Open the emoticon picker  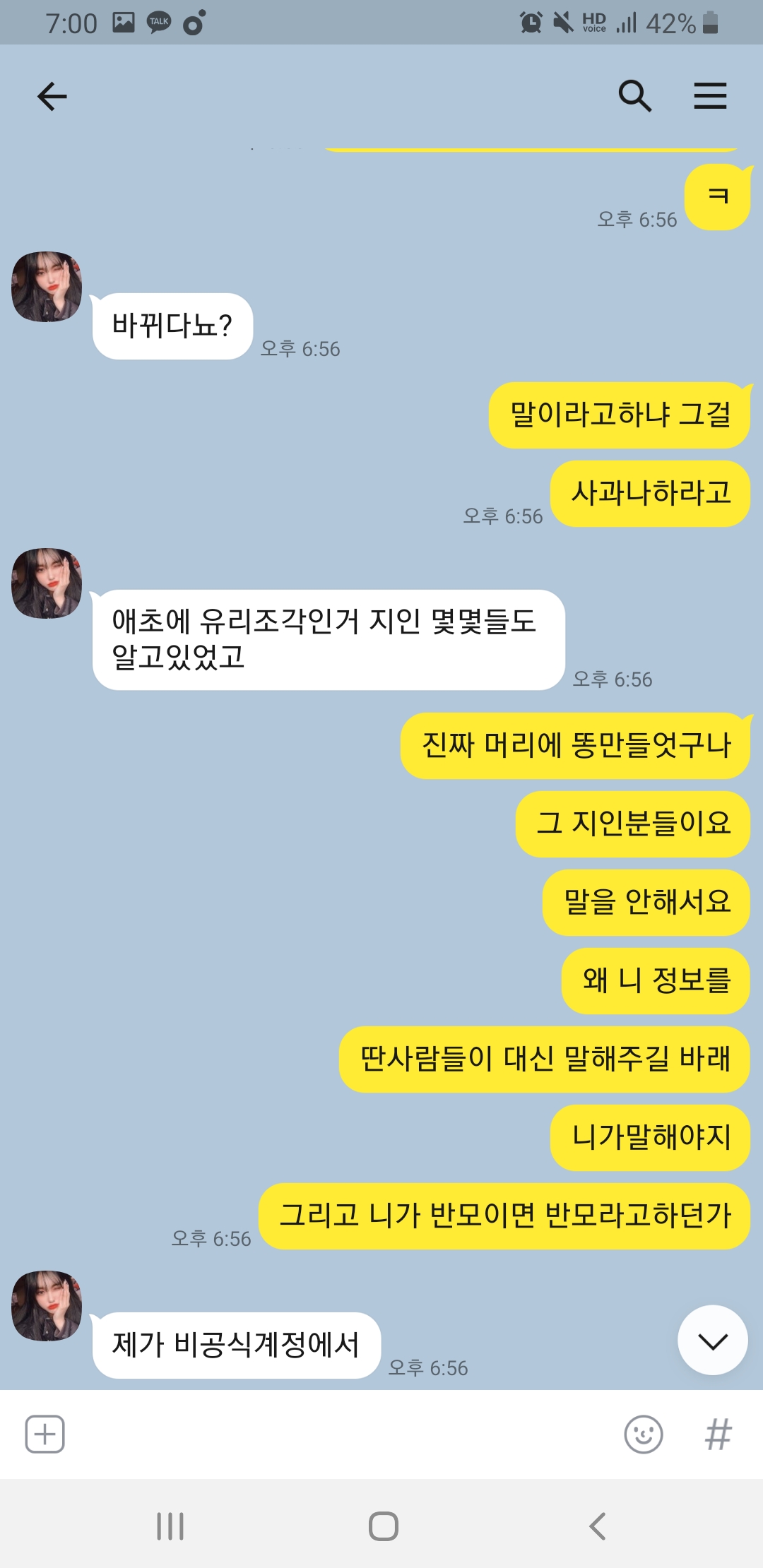point(643,1435)
